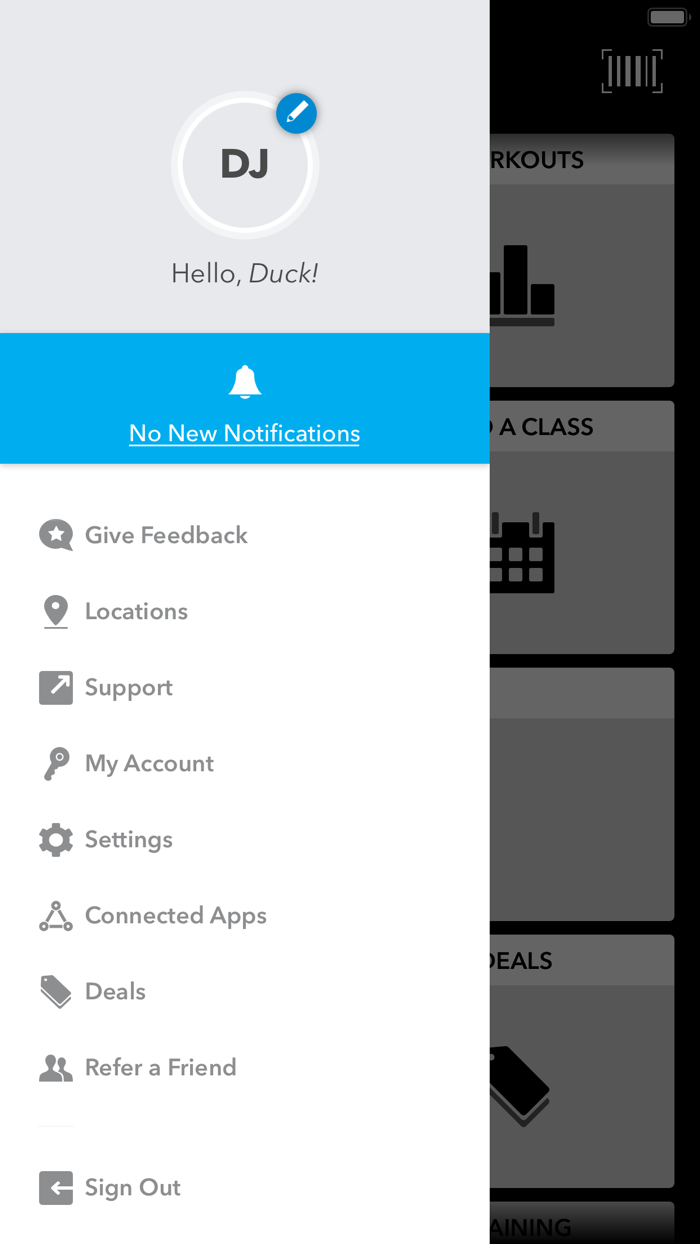Tap the barcode scanner icon
Screen dimensions: 700x1244
(632, 71)
